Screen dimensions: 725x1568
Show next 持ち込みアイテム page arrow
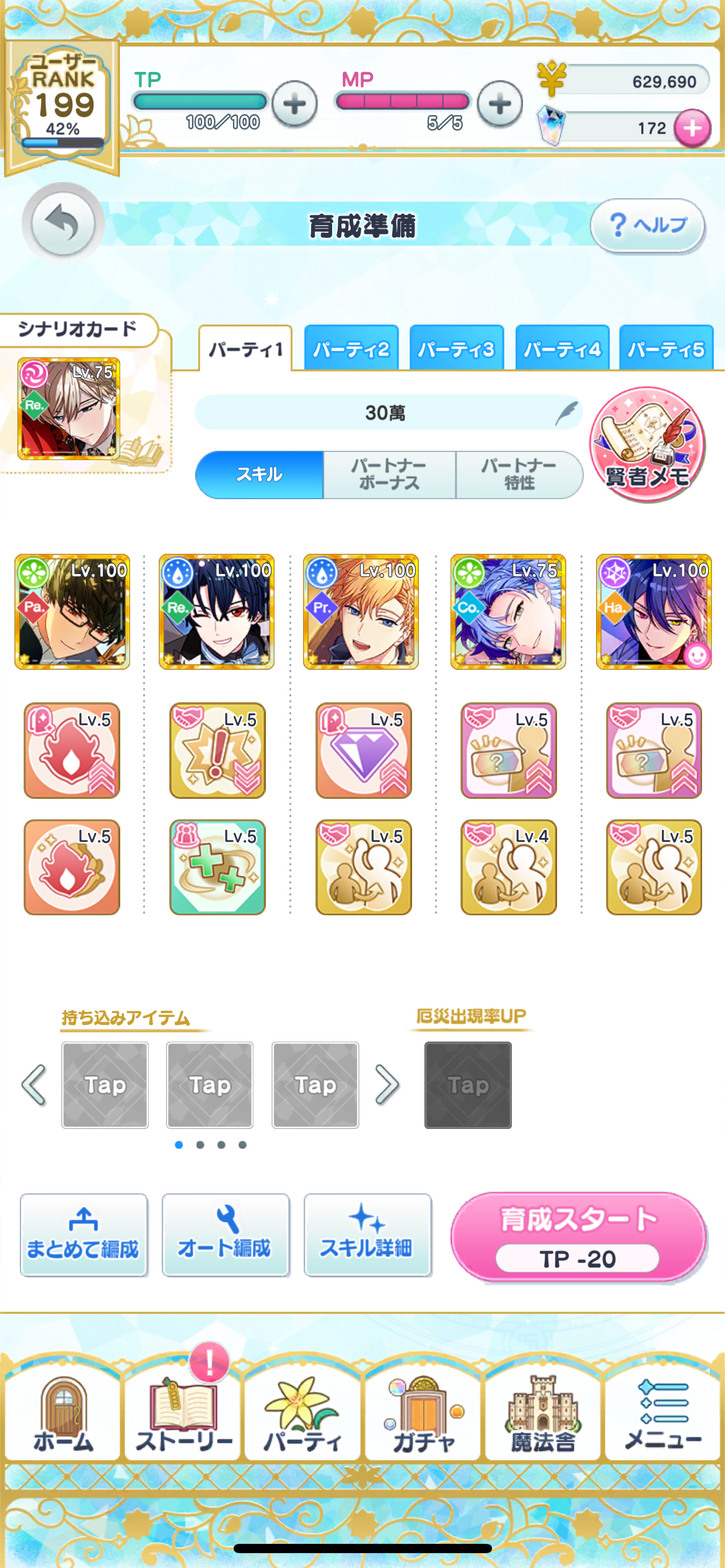coord(387,1085)
